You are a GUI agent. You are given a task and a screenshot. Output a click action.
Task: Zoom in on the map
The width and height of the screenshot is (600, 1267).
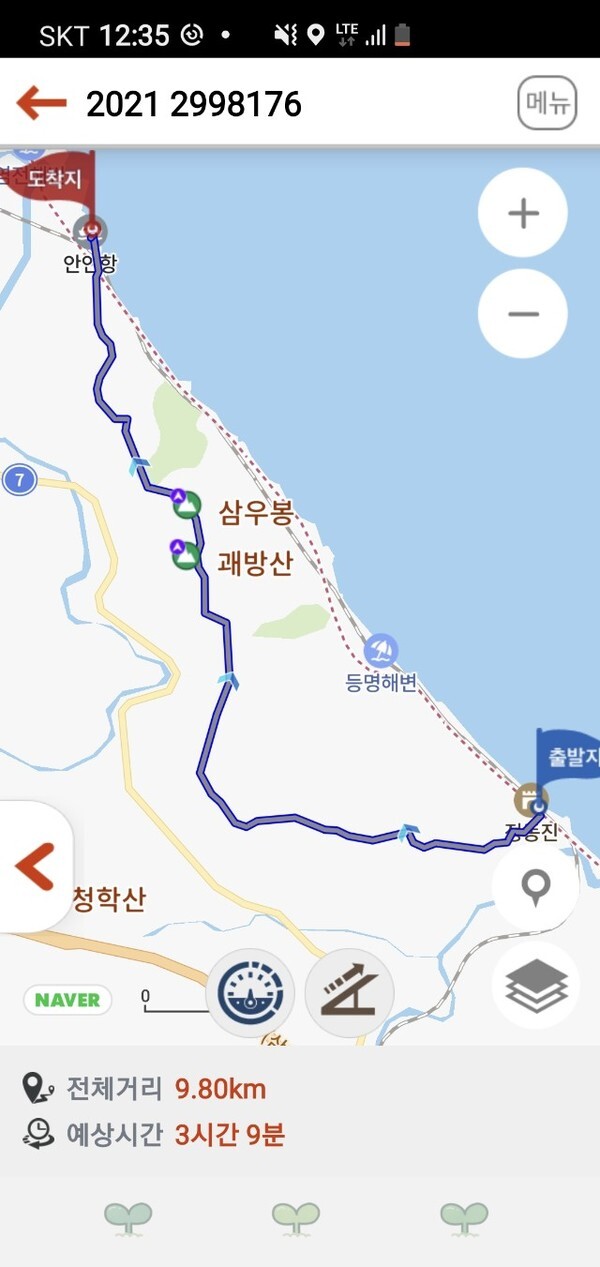tap(523, 213)
